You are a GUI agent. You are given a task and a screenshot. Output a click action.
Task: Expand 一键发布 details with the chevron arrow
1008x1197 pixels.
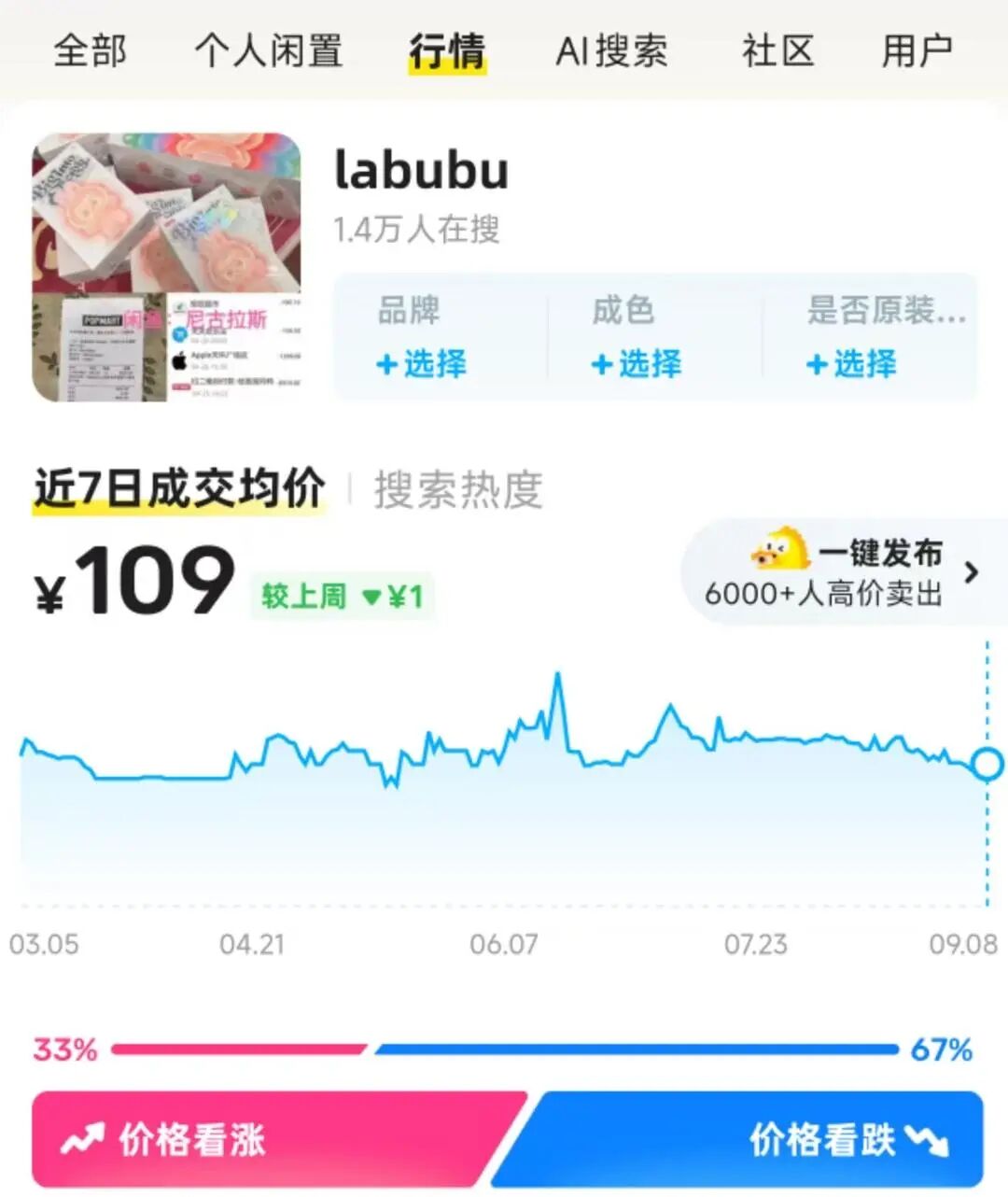(974, 571)
